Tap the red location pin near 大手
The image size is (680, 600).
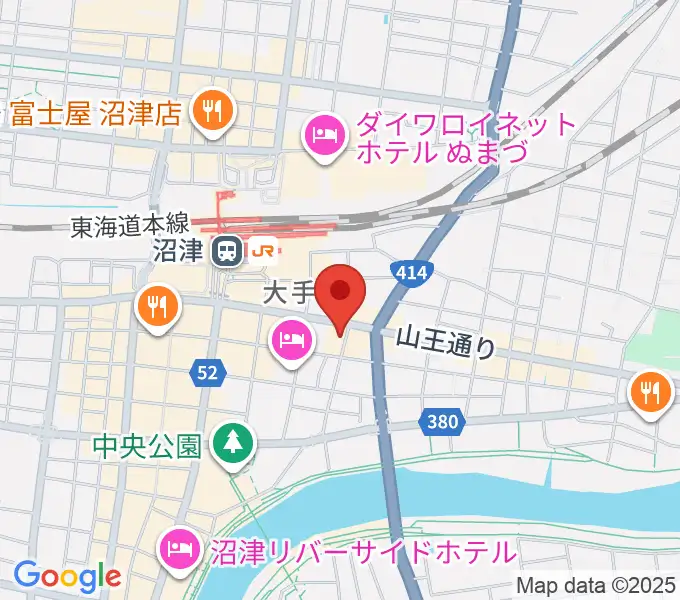(x=341, y=292)
